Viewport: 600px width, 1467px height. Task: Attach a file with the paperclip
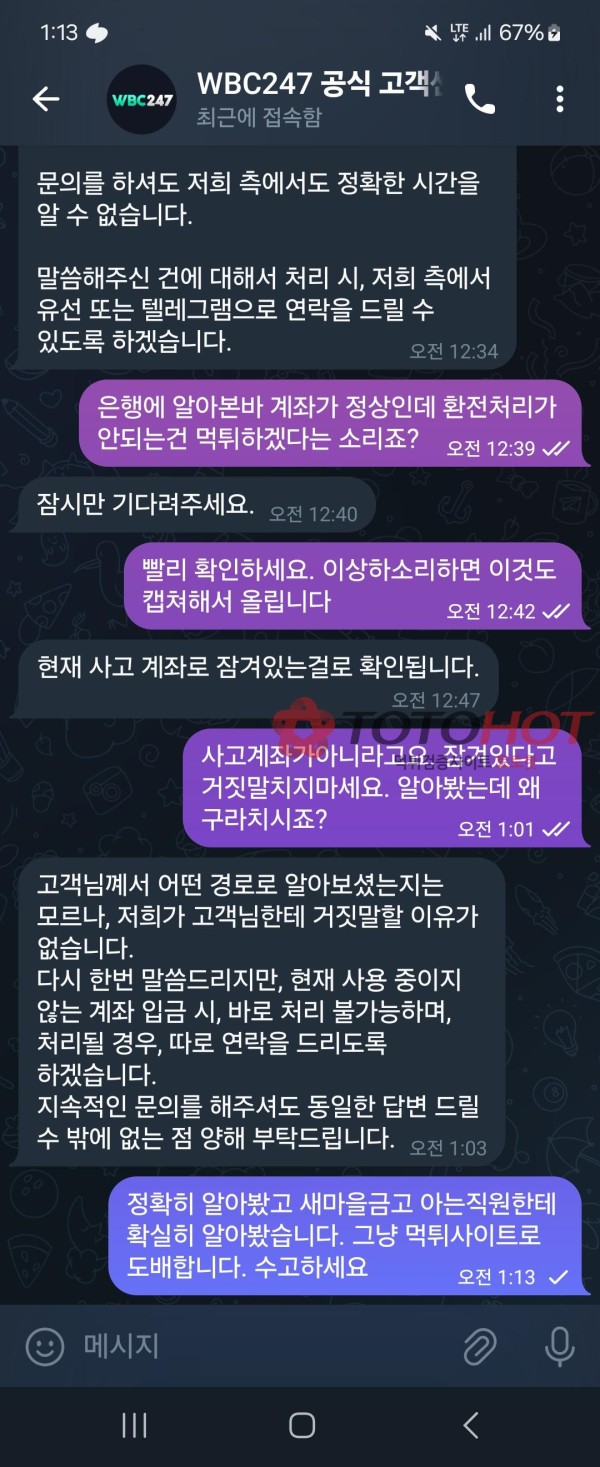[481, 1346]
